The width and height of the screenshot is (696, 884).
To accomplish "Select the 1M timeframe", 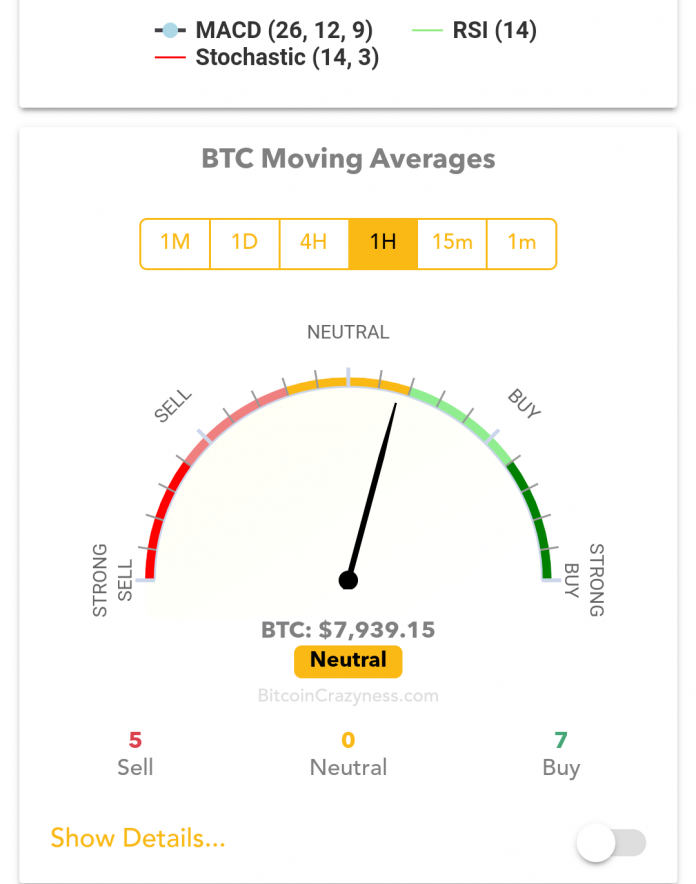I will (x=175, y=244).
